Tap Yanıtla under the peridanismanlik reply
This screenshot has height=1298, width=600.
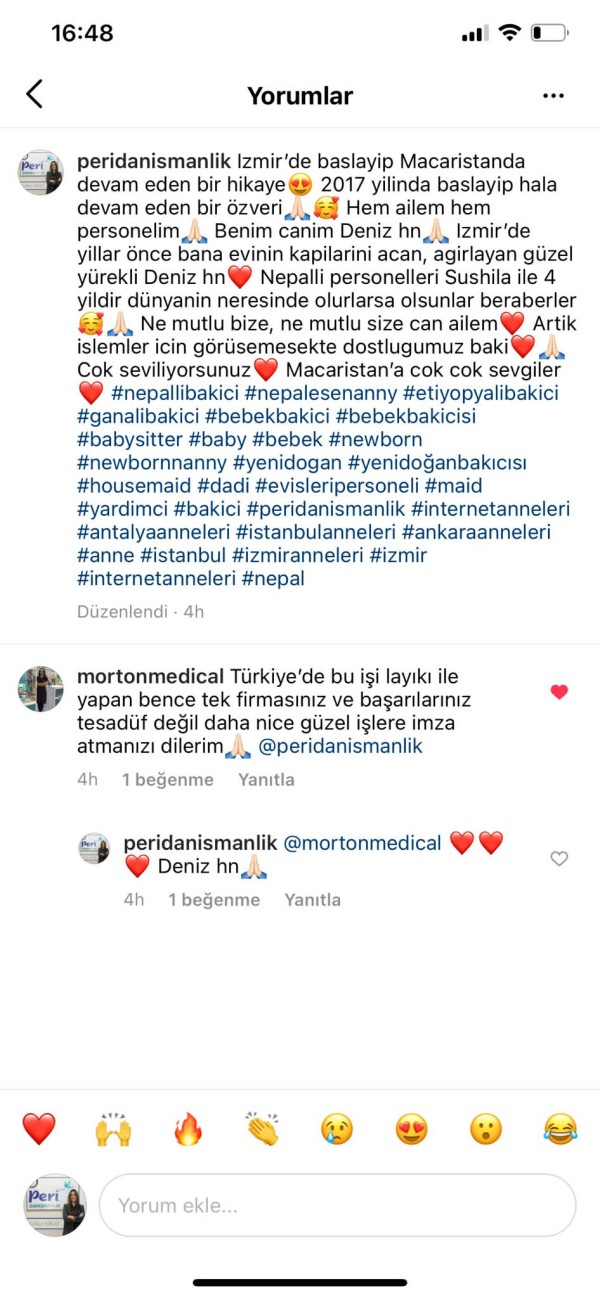click(312, 900)
